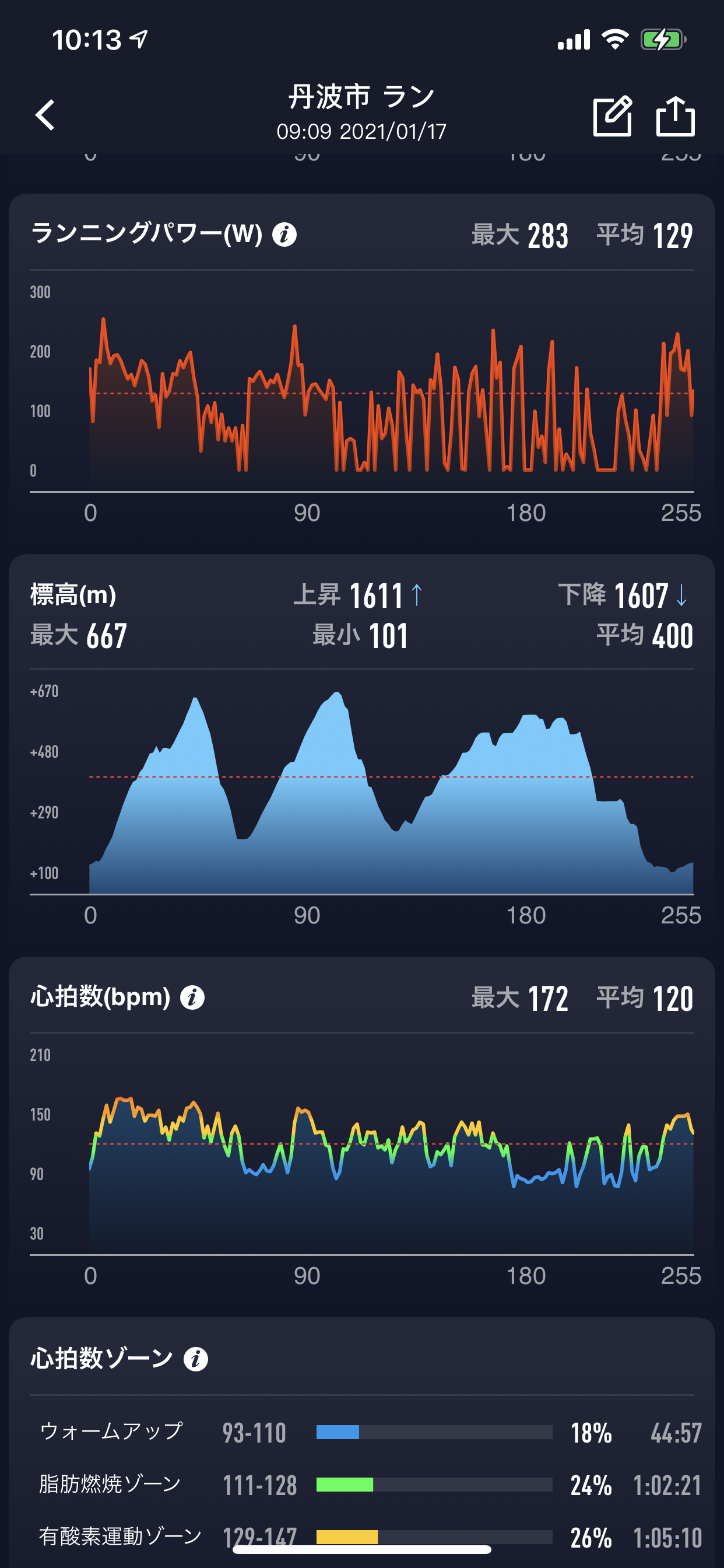Share this run activity
Viewport: 724px width, 1568px height.
[676, 115]
